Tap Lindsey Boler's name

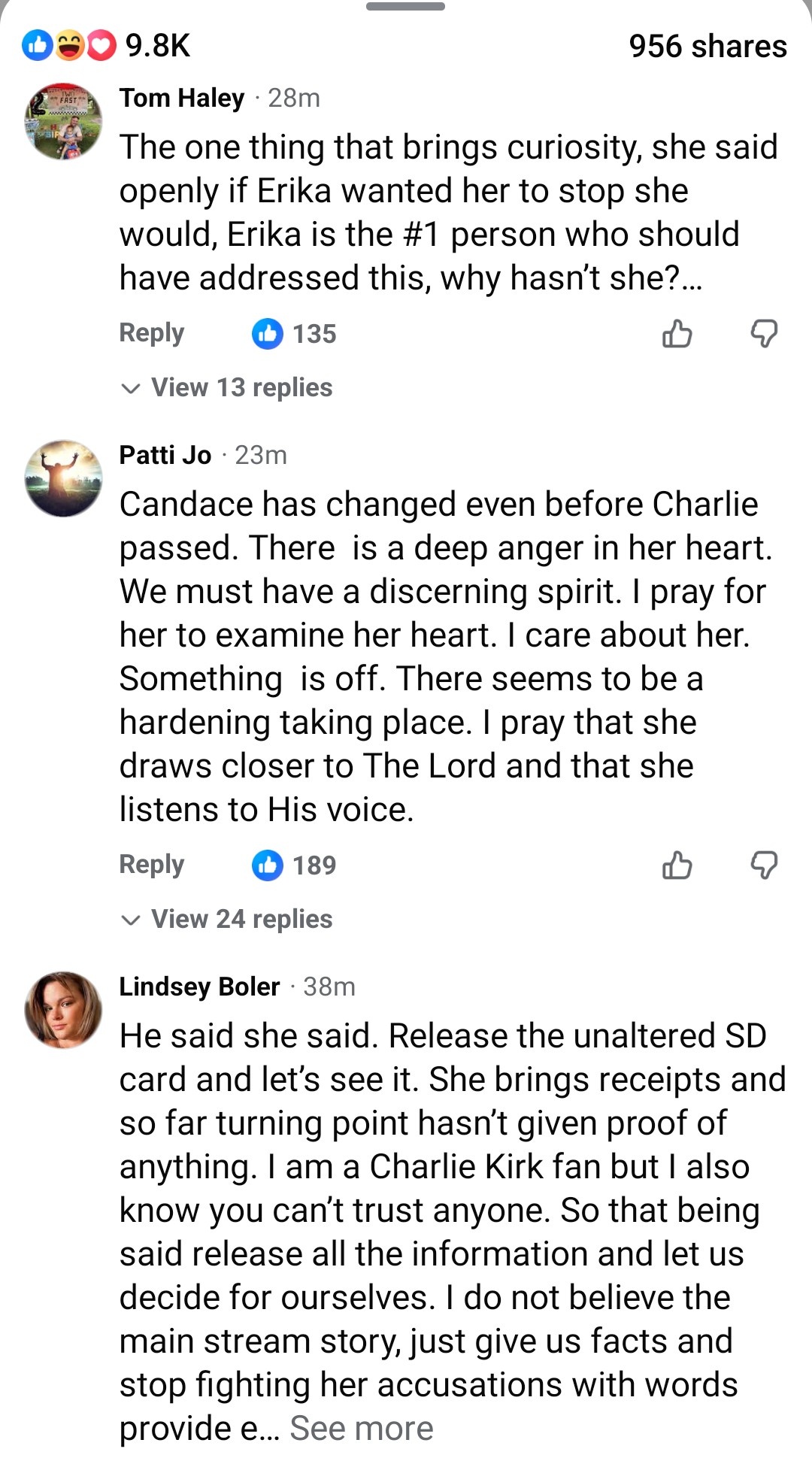(199, 987)
